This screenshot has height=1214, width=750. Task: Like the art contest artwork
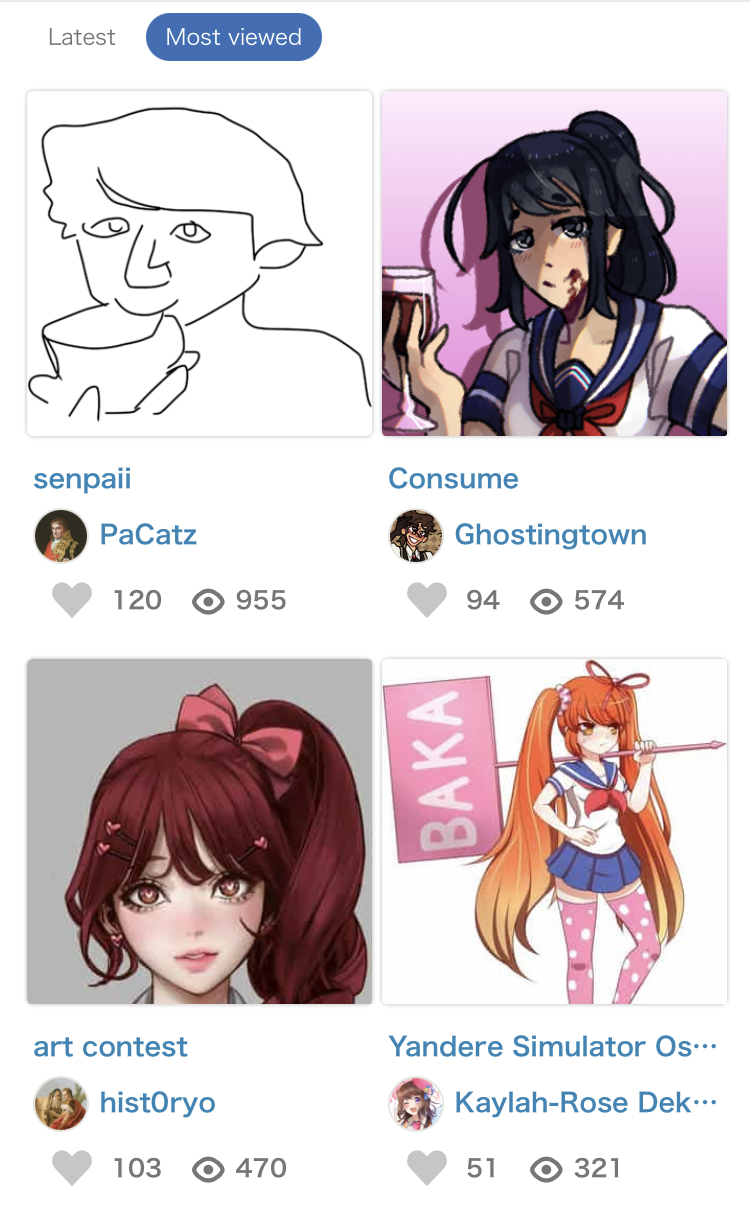(72, 1169)
